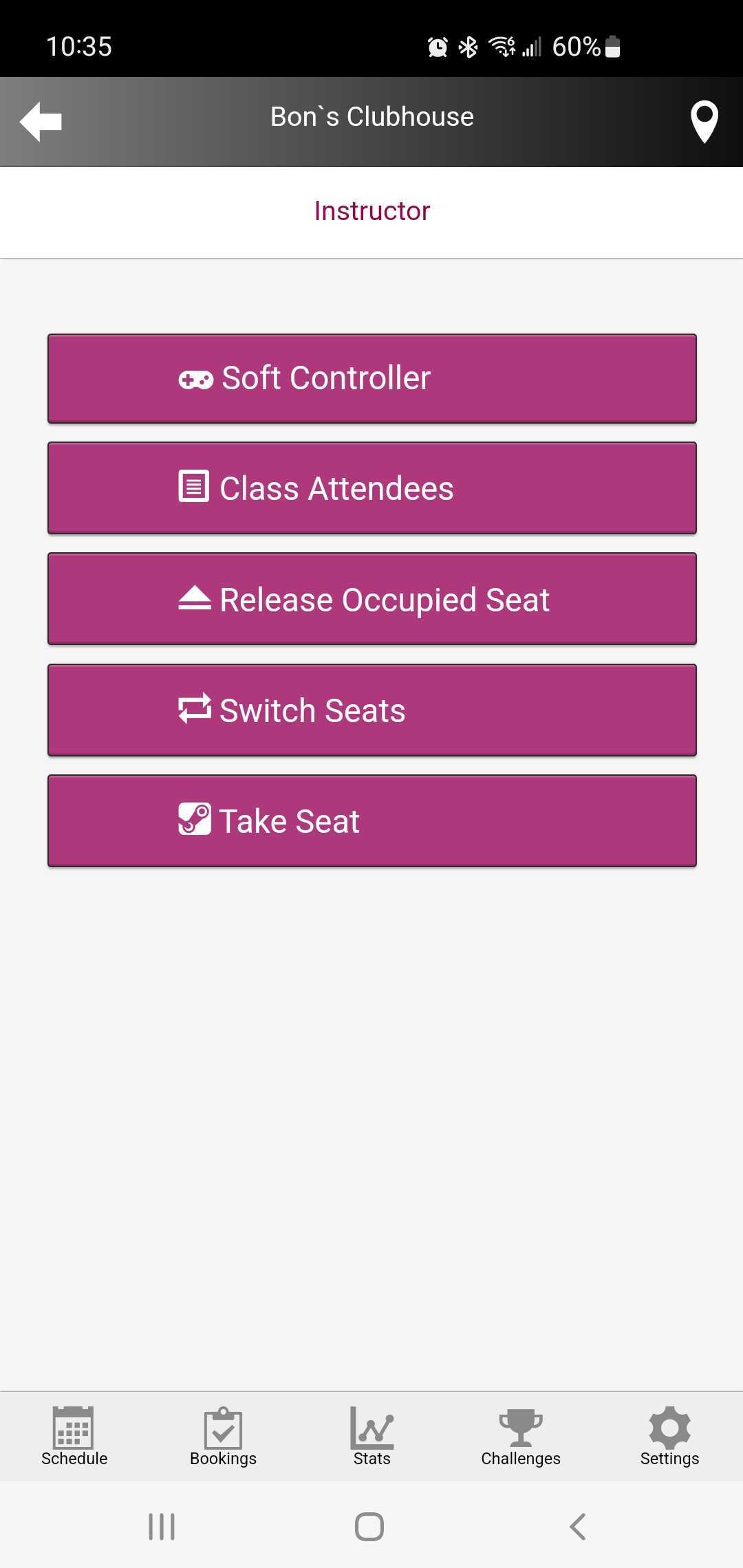The height and width of the screenshot is (1568, 743).
Task: Go back using the header arrow
Action: [x=41, y=122]
